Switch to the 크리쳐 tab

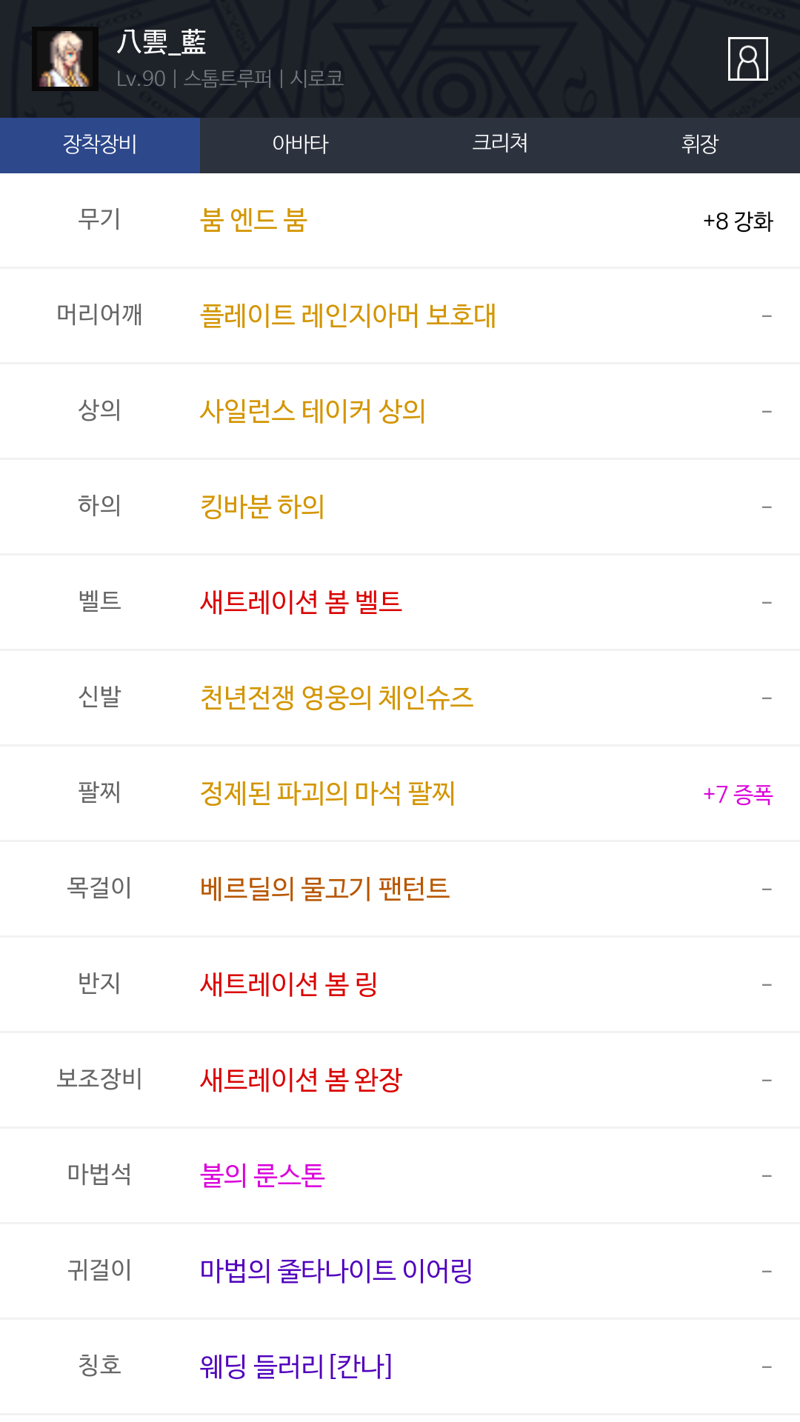click(500, 144)
